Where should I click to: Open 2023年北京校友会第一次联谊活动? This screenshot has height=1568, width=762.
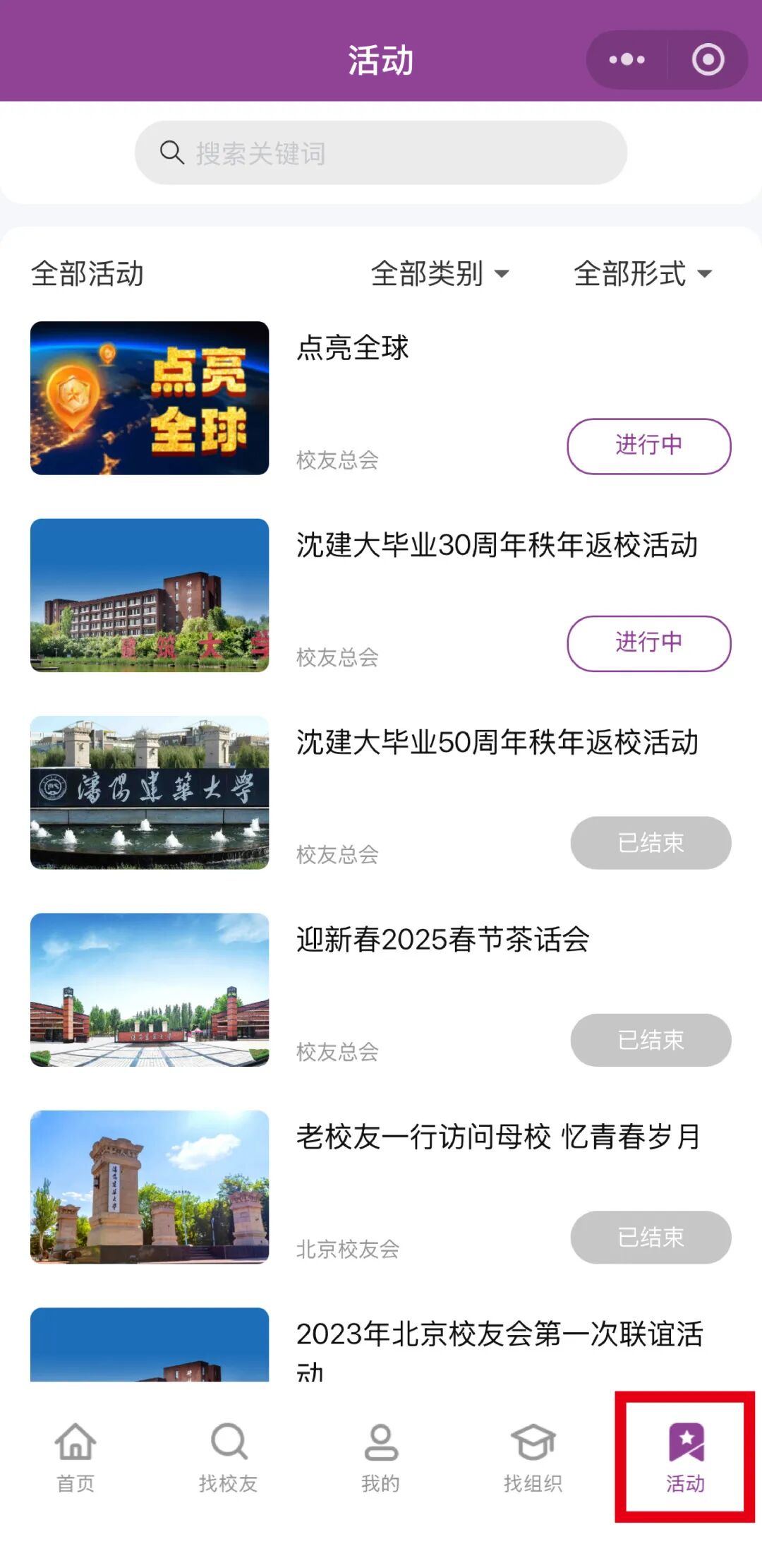499,1334
